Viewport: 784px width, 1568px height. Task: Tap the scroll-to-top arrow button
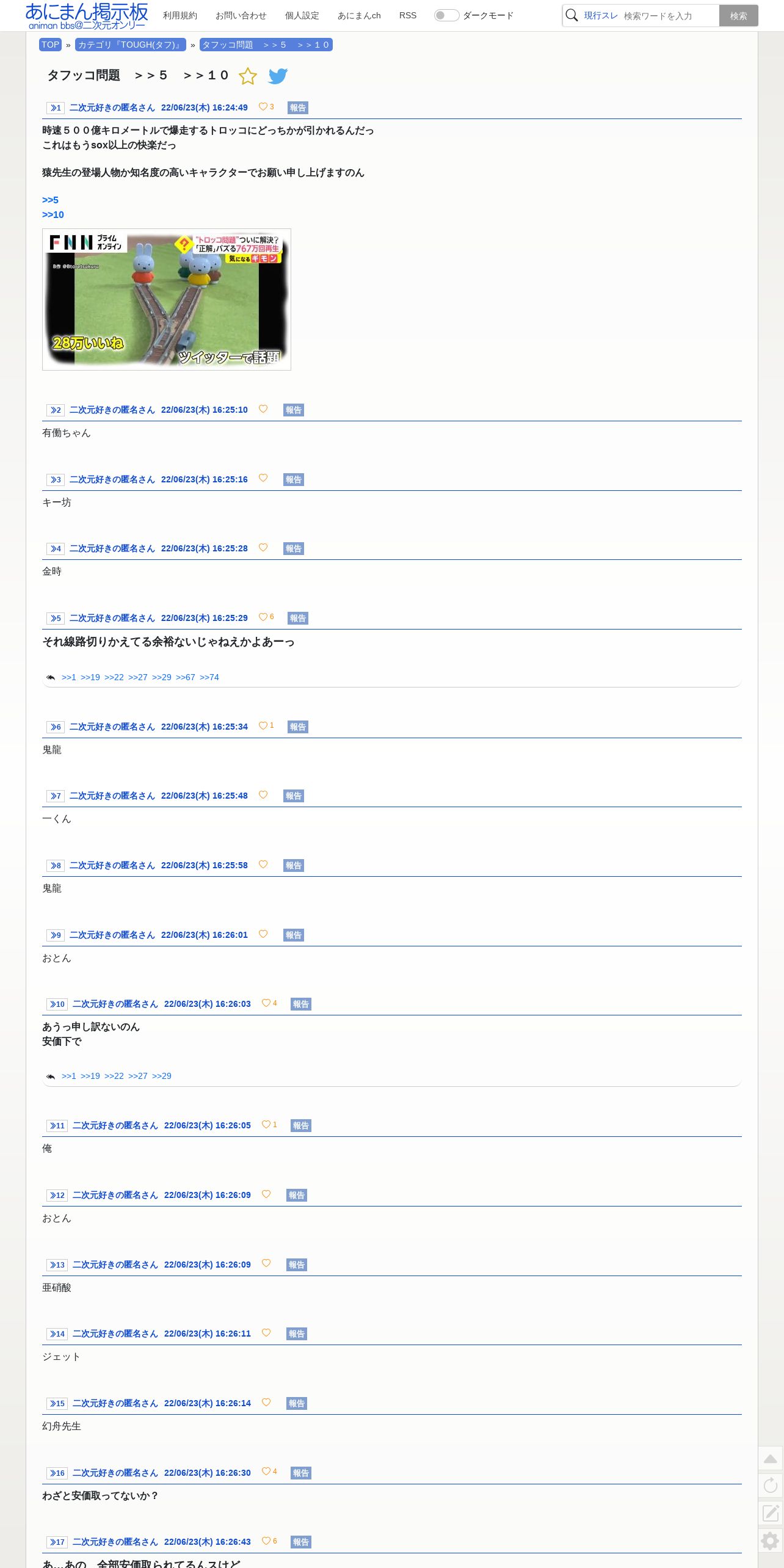(x=771, y=1459)
